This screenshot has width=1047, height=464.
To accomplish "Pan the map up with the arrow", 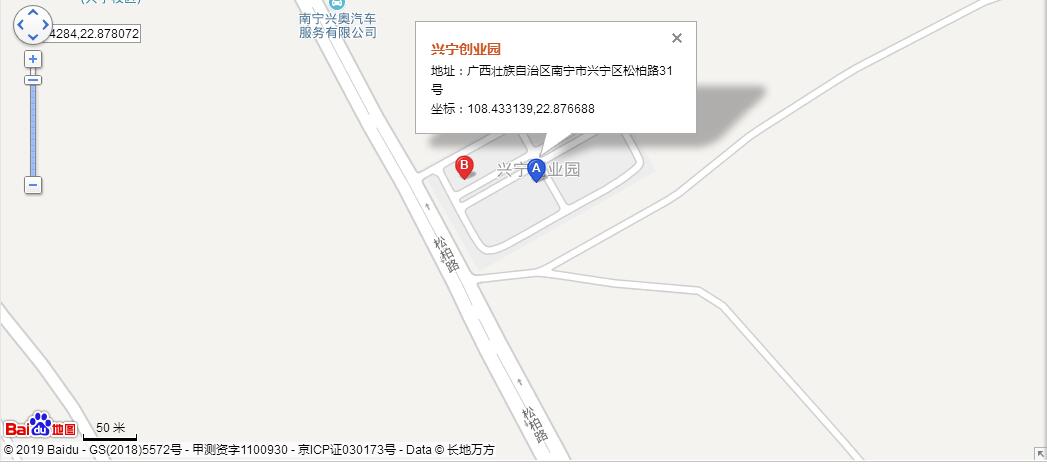I will point(33,13).
